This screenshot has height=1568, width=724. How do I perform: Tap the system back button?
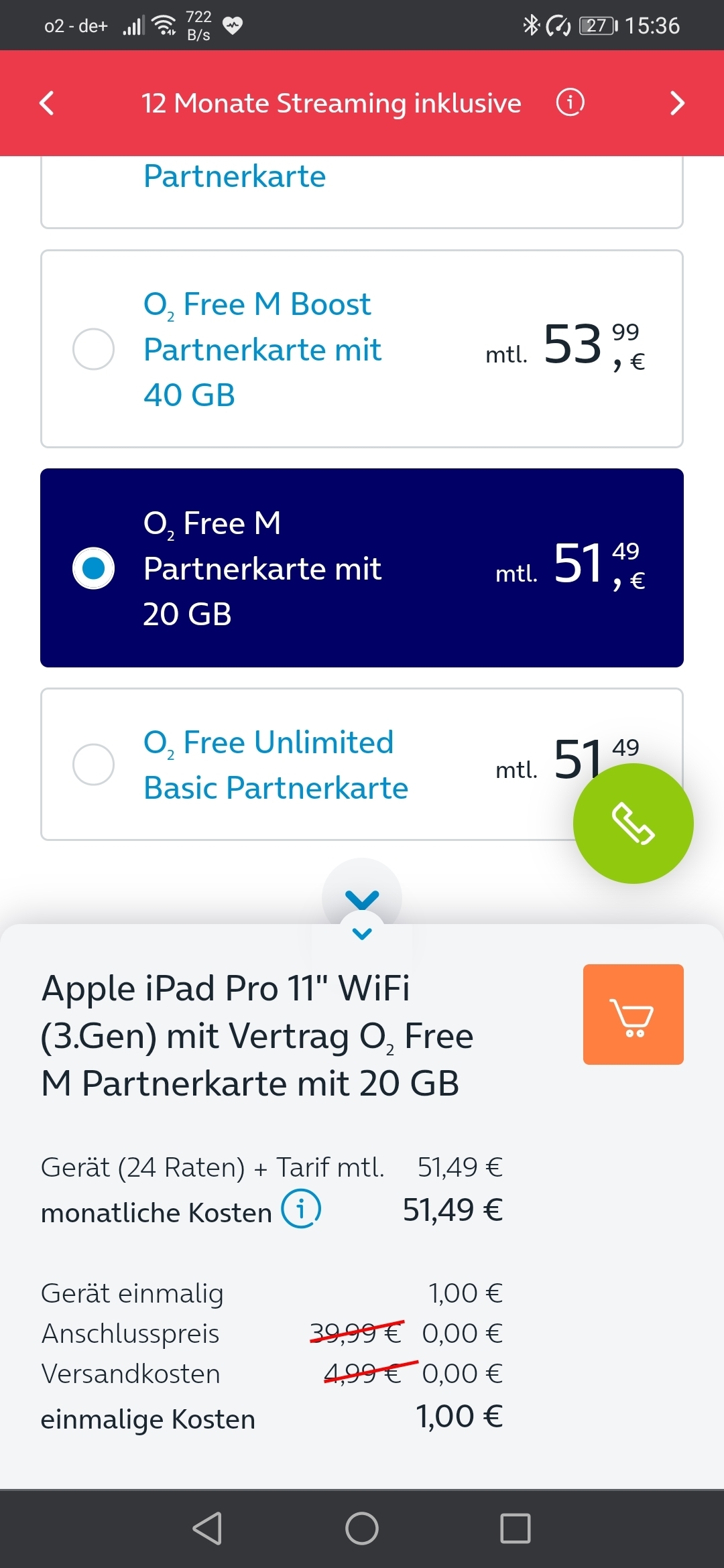[x=207, y=1528]
